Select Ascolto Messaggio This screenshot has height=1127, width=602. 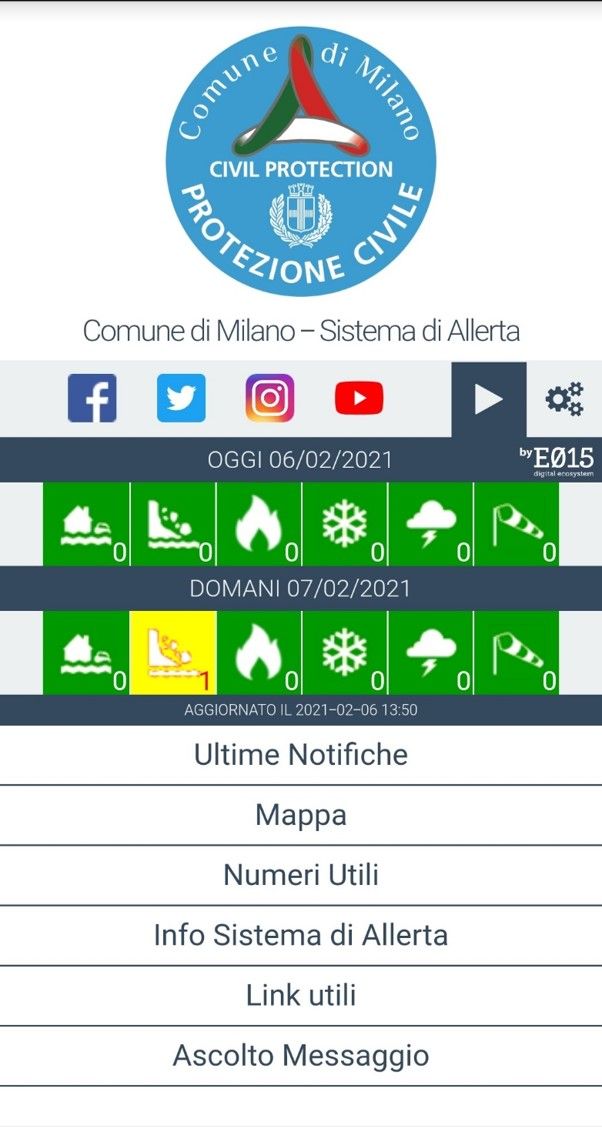(301, 1055)
